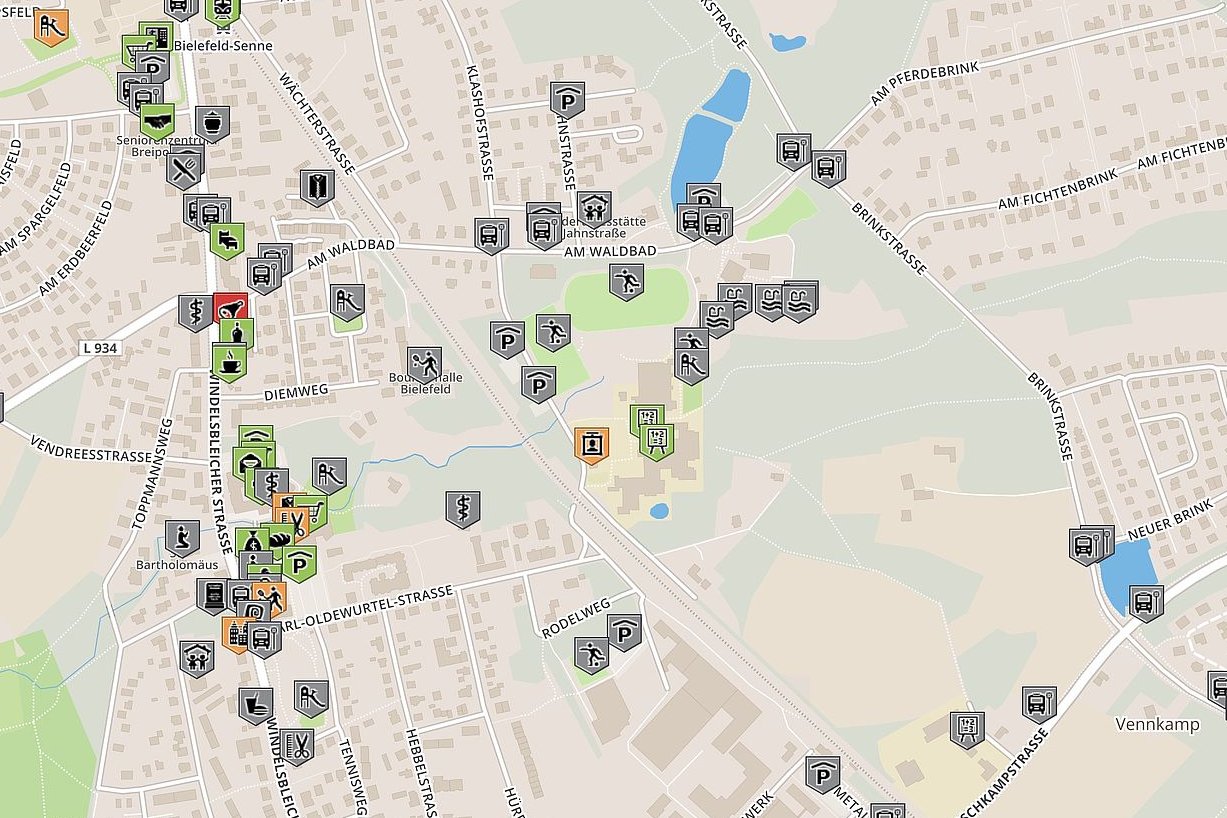Tap the green coffee cup café marker
This screenshot has width=1227, height=818.
coord(229,360)
